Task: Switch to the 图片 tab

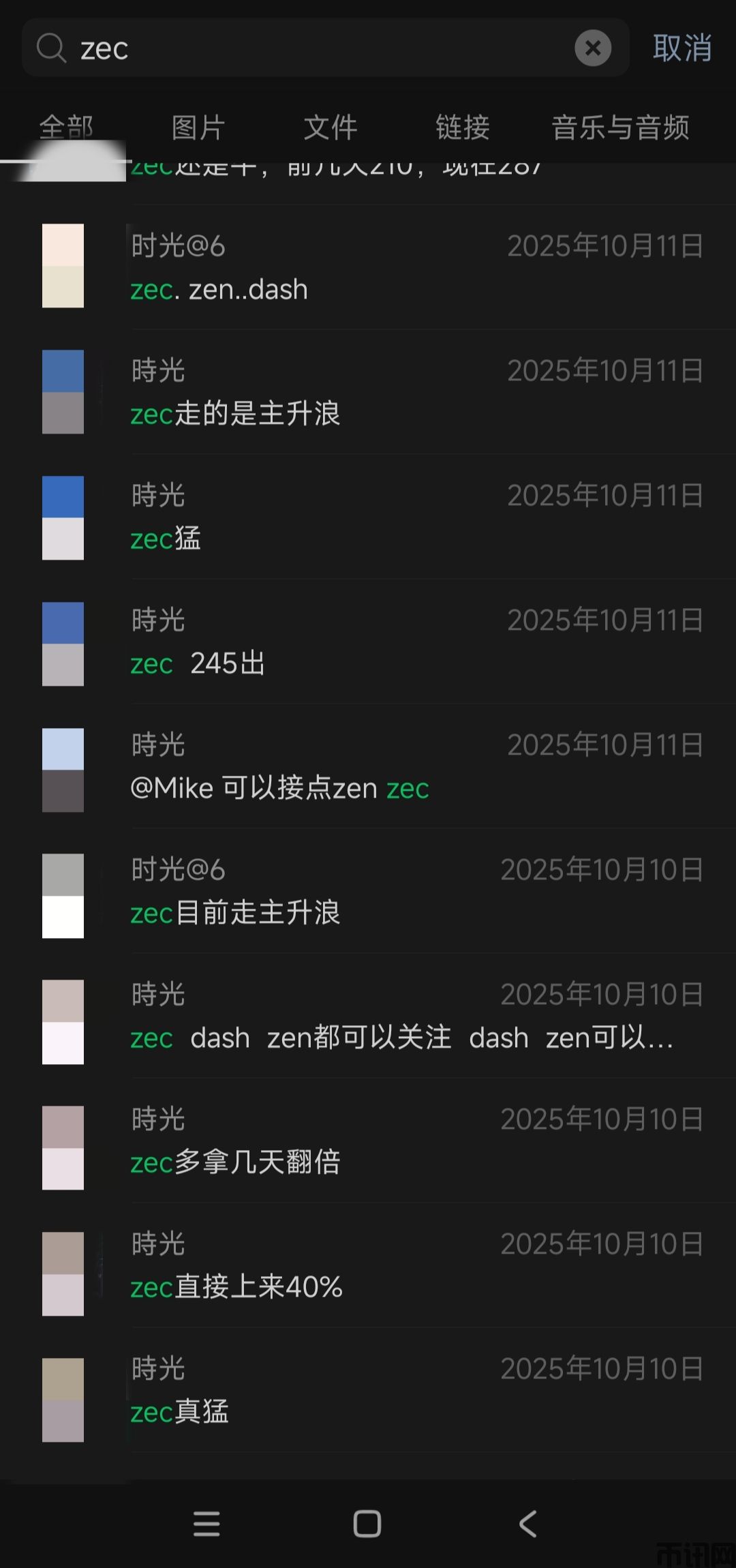Action: 198,127
